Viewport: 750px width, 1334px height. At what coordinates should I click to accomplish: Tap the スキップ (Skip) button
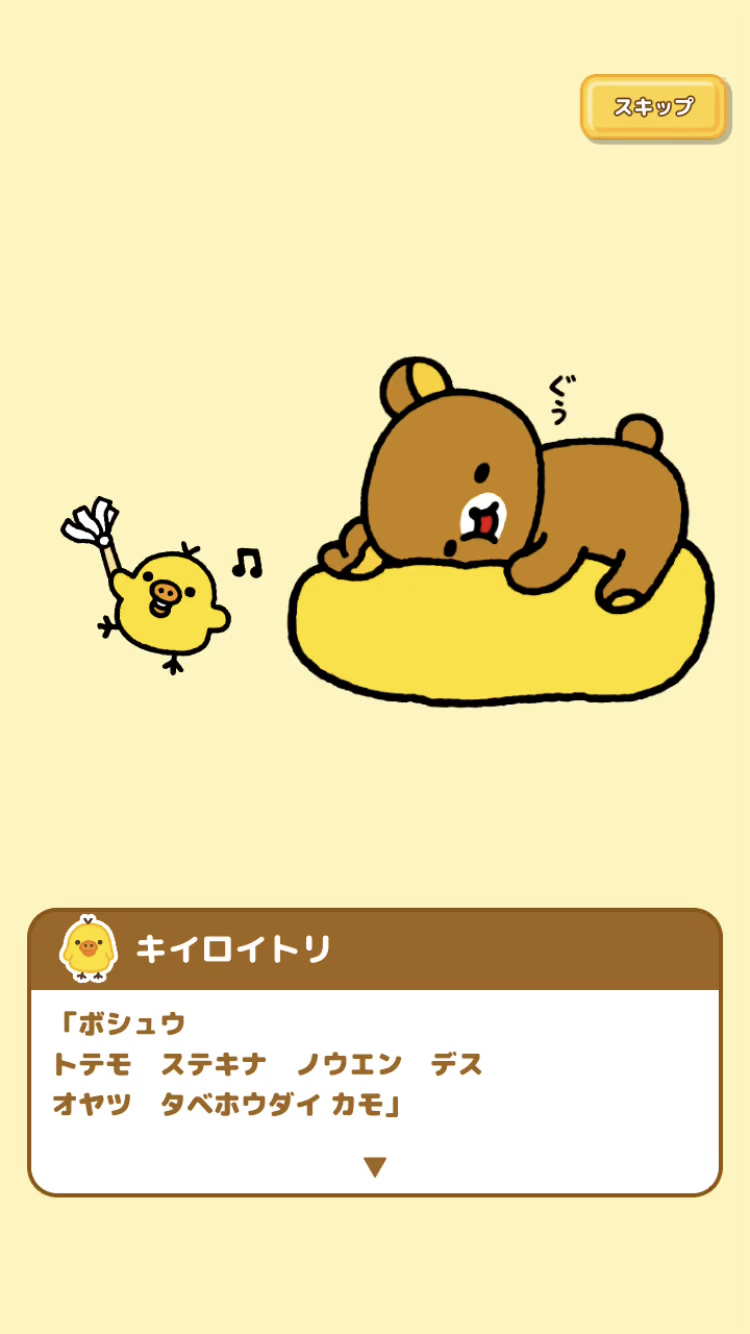click(x=653, y=107)
